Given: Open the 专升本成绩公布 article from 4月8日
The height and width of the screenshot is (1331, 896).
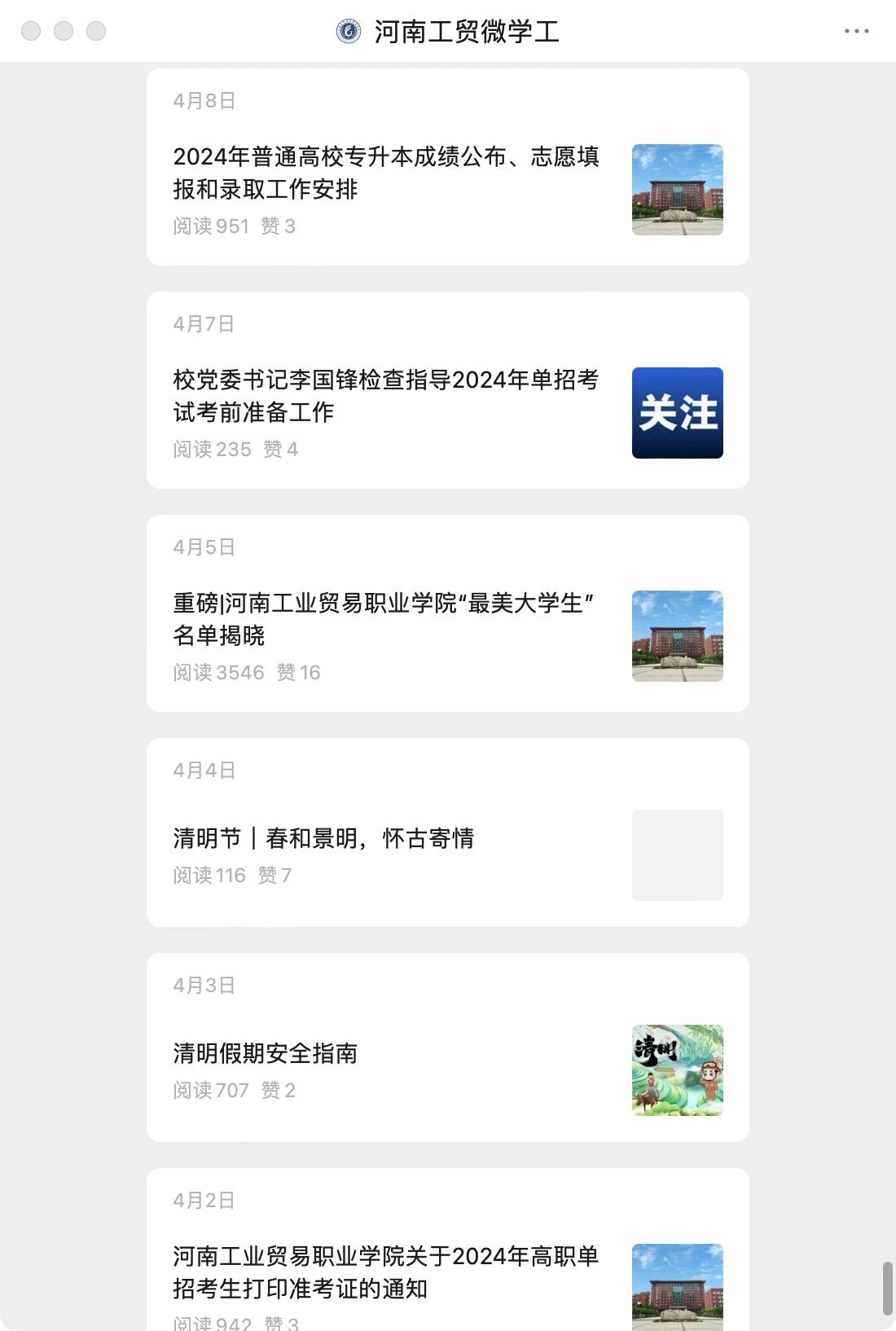Looking at the screenshot, I should (x=386, y=173).
